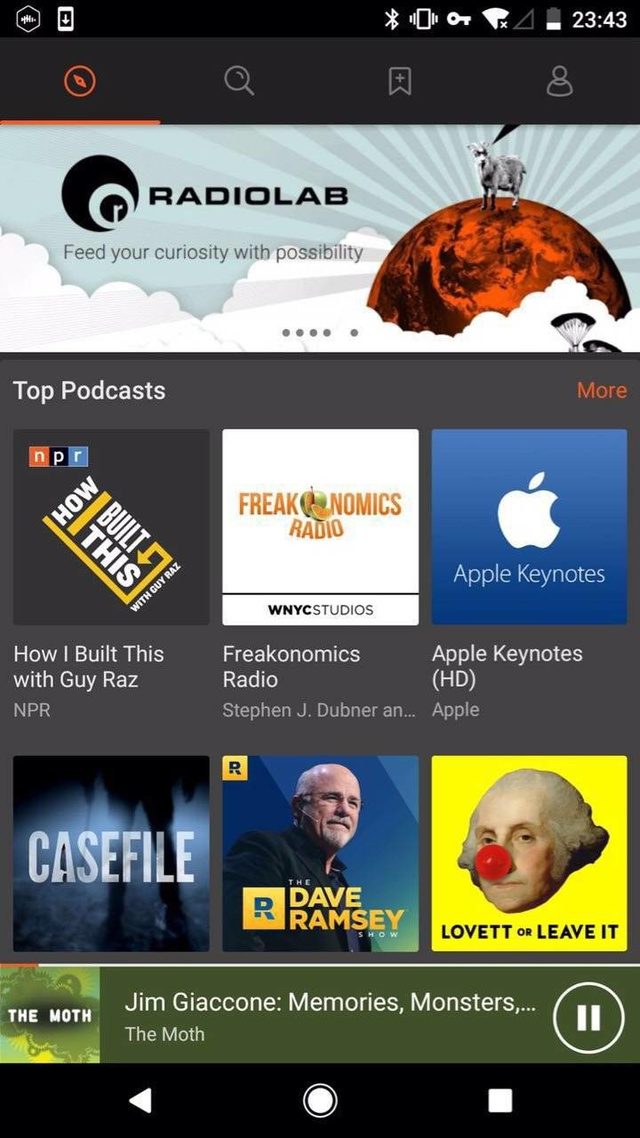Go to the home screen

click(320, 1101)
